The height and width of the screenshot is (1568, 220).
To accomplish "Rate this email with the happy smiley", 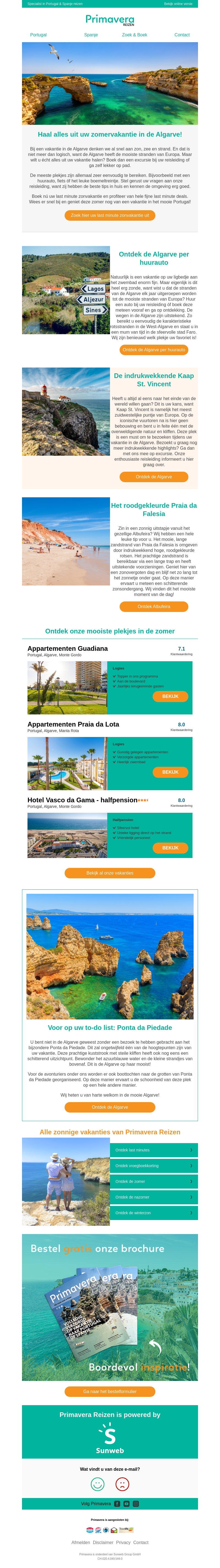I will [97, 1484].
